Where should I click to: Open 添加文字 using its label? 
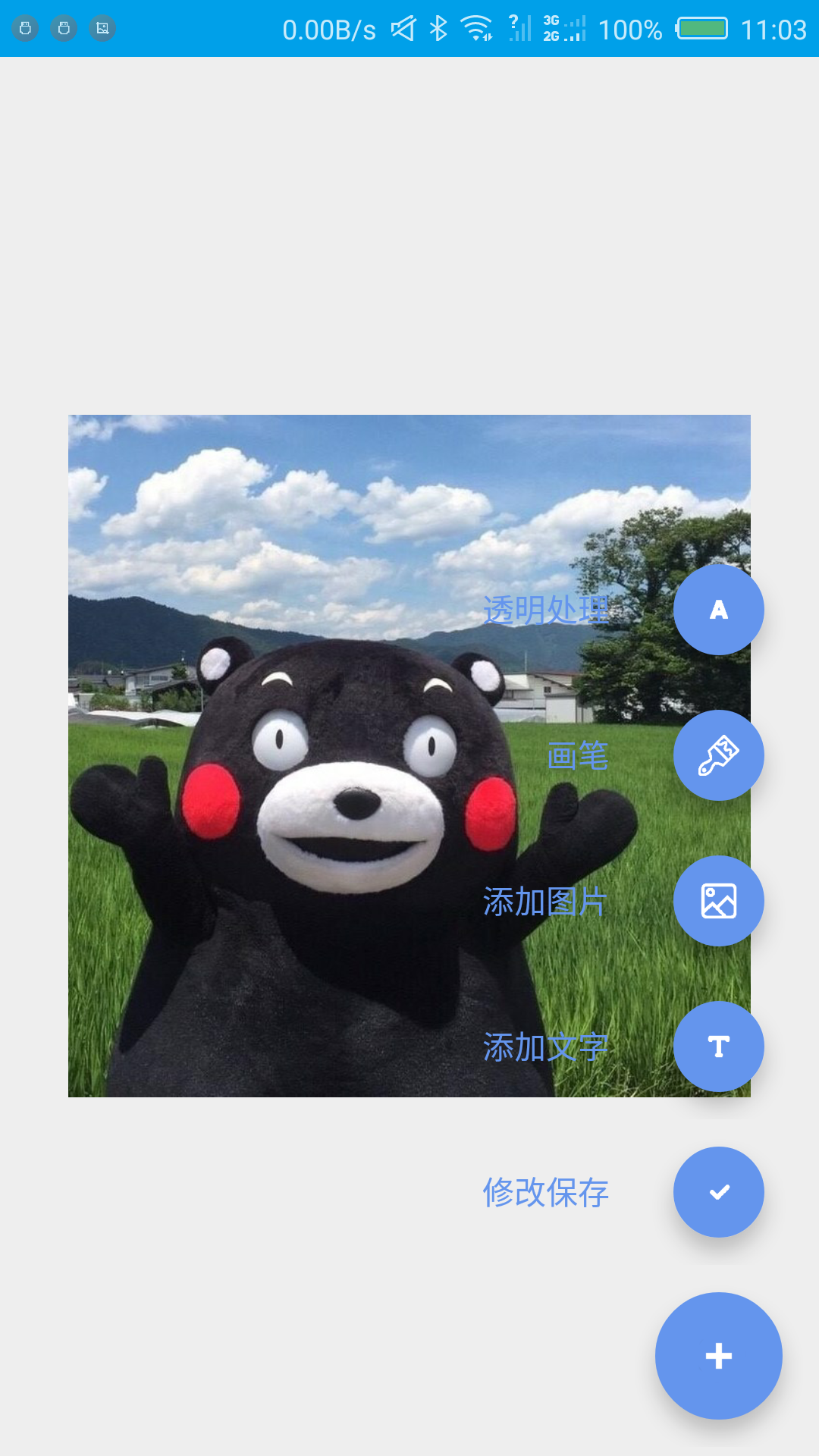point(543,1046)
